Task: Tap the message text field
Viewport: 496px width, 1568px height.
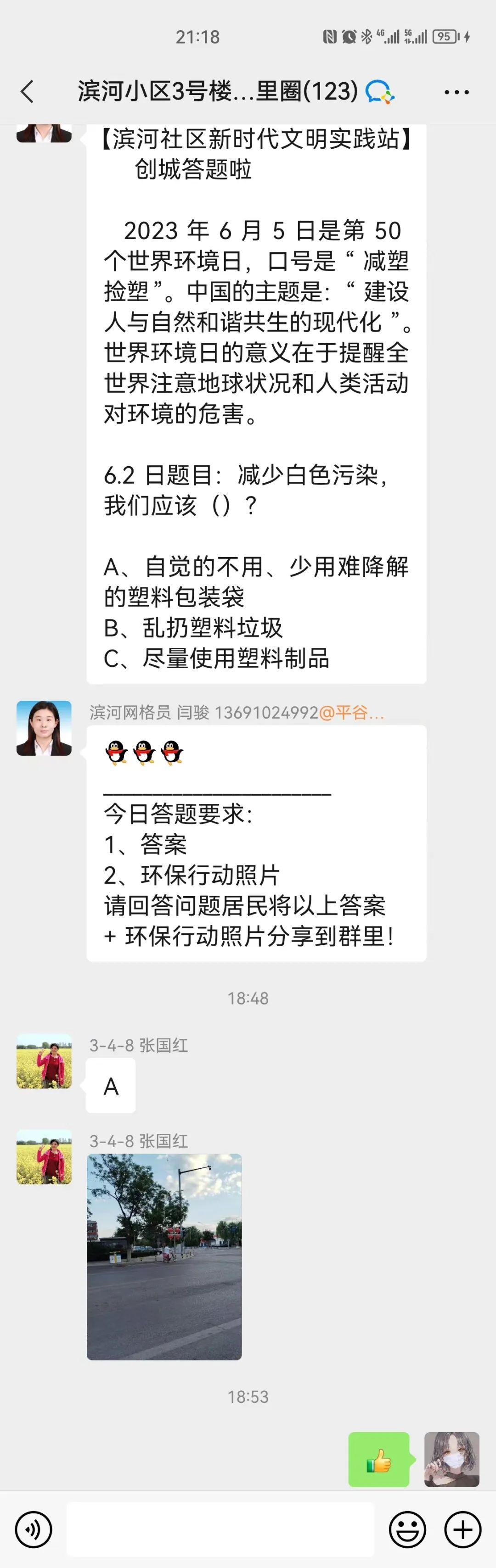Action: point(220,1529)
